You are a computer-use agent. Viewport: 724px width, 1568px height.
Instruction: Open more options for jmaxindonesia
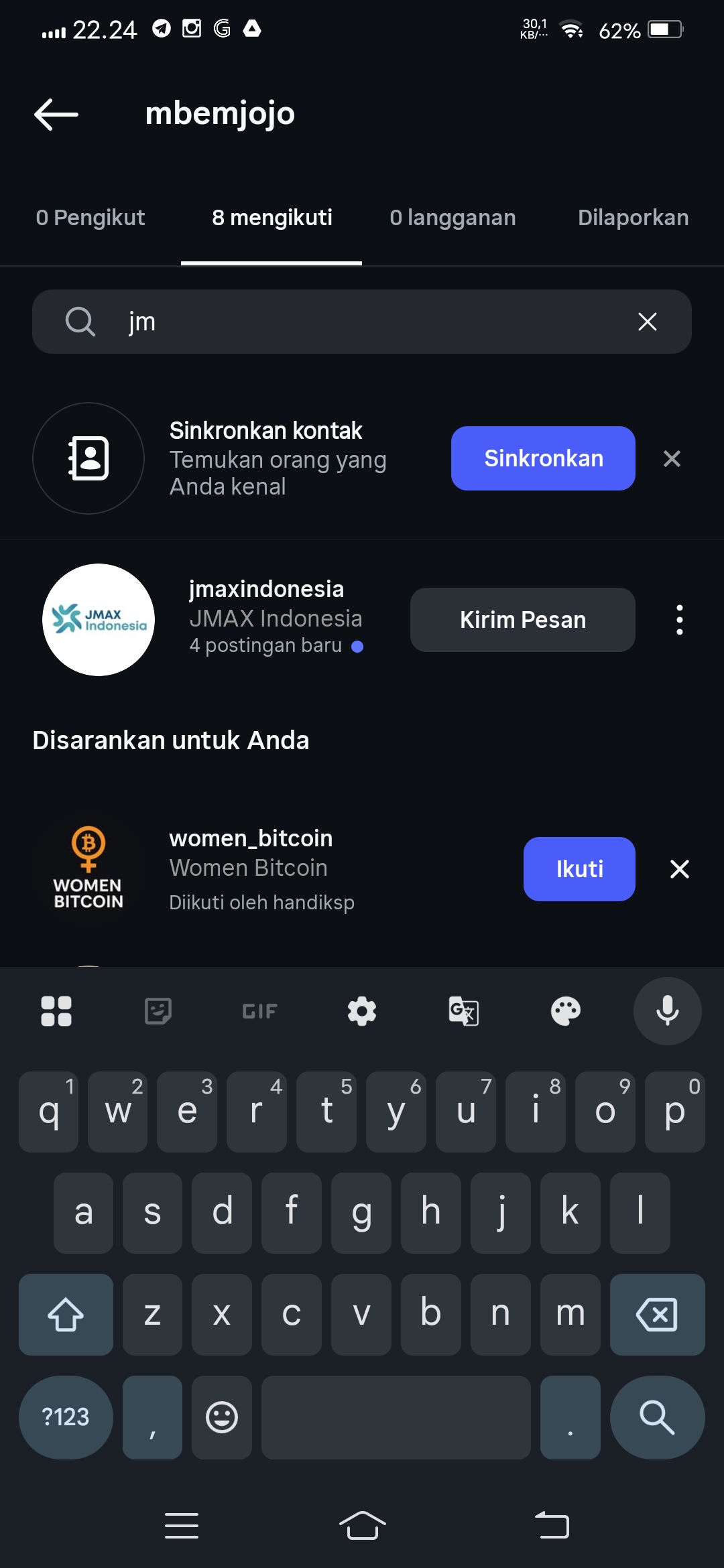[x=680, y=620]
